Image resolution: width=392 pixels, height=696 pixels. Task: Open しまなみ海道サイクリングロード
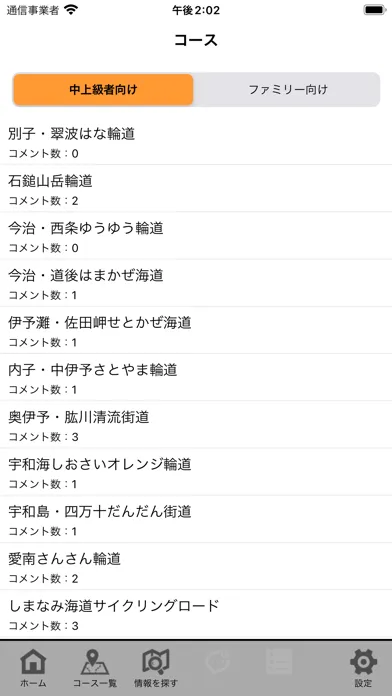(x=196, y=614)
